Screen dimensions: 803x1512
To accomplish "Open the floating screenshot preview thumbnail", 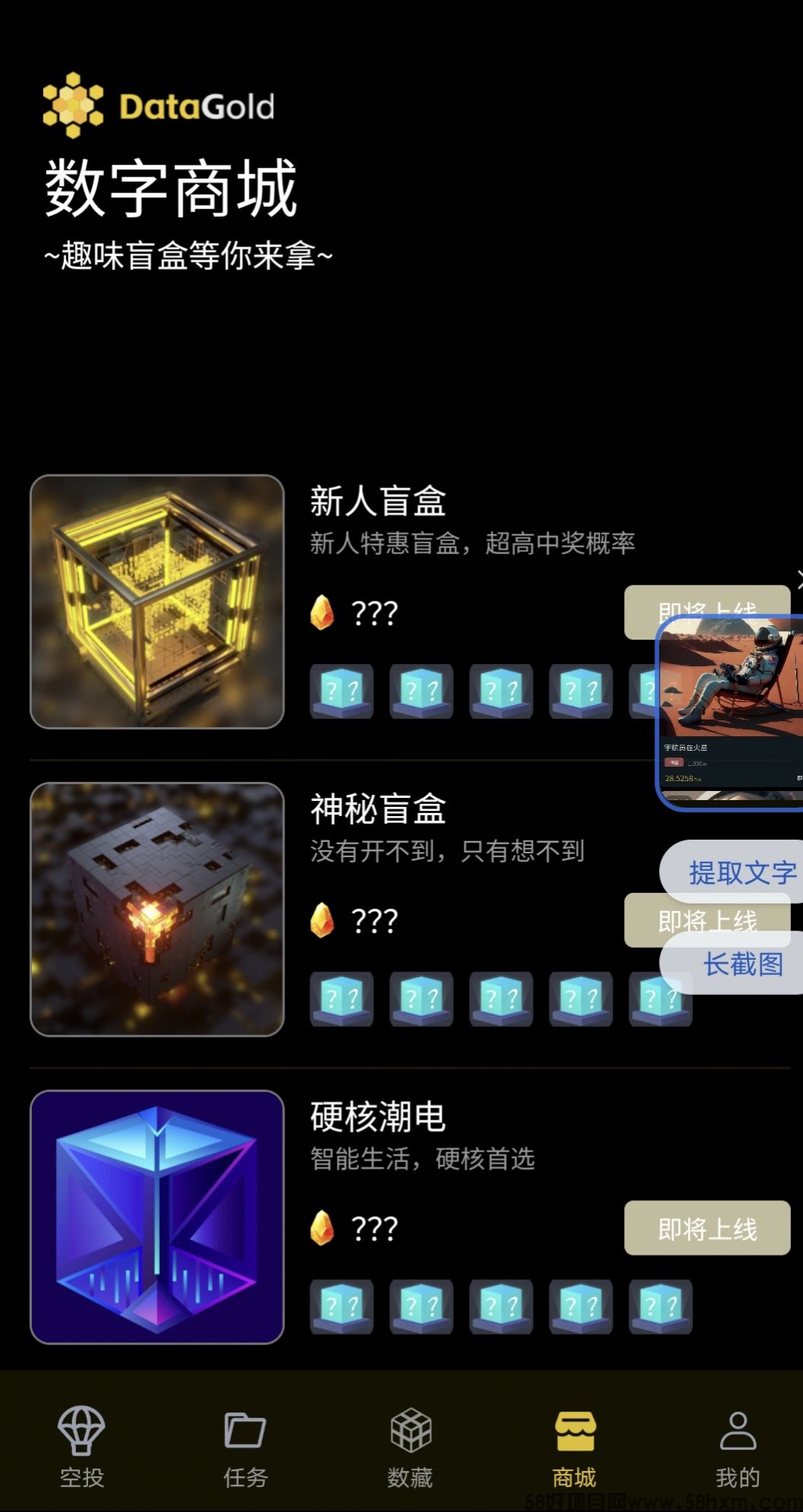I will click(730, 712).
